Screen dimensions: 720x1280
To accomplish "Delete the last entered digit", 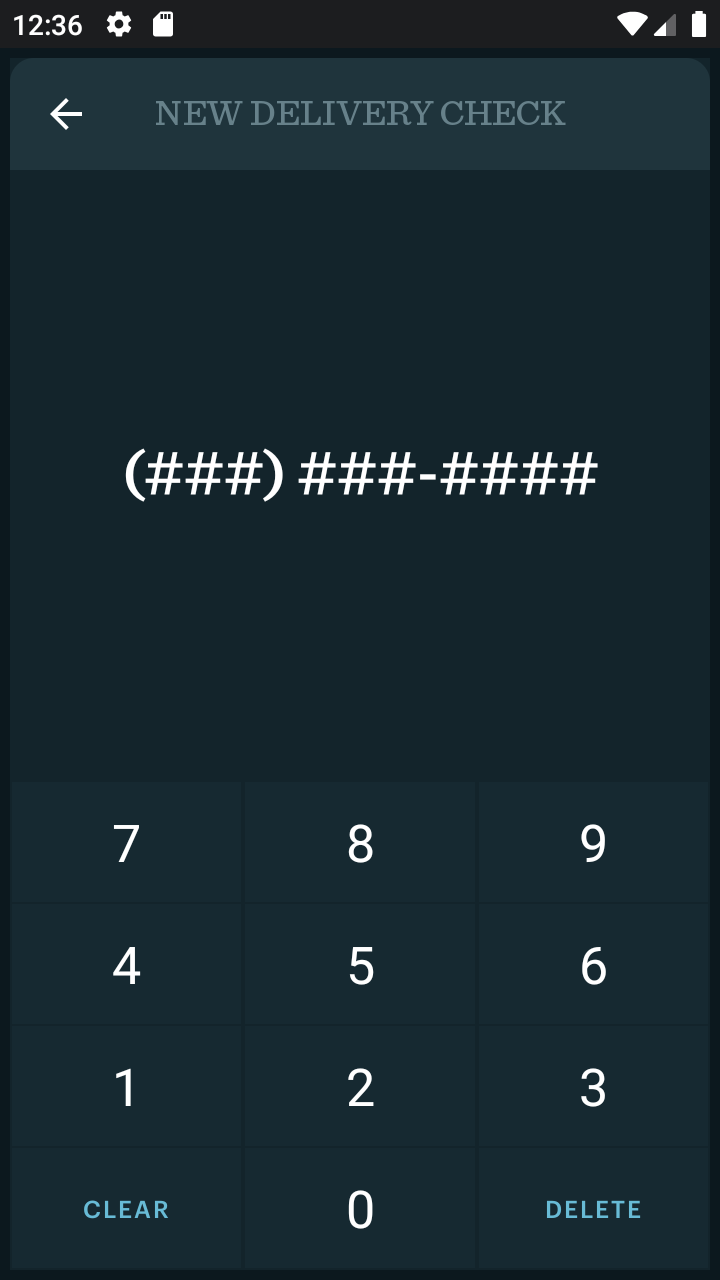I will click(593, 1209).
